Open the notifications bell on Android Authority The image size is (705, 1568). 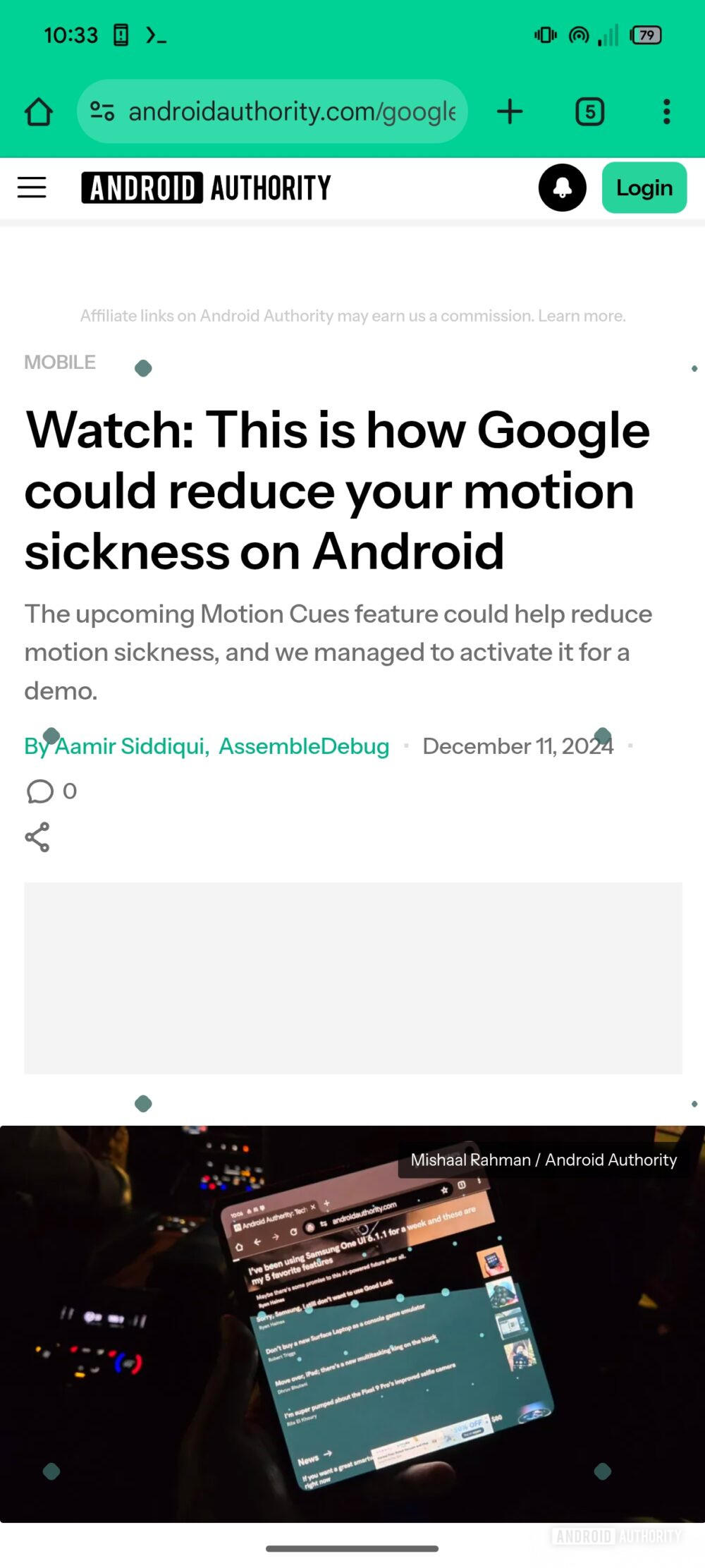562,187
